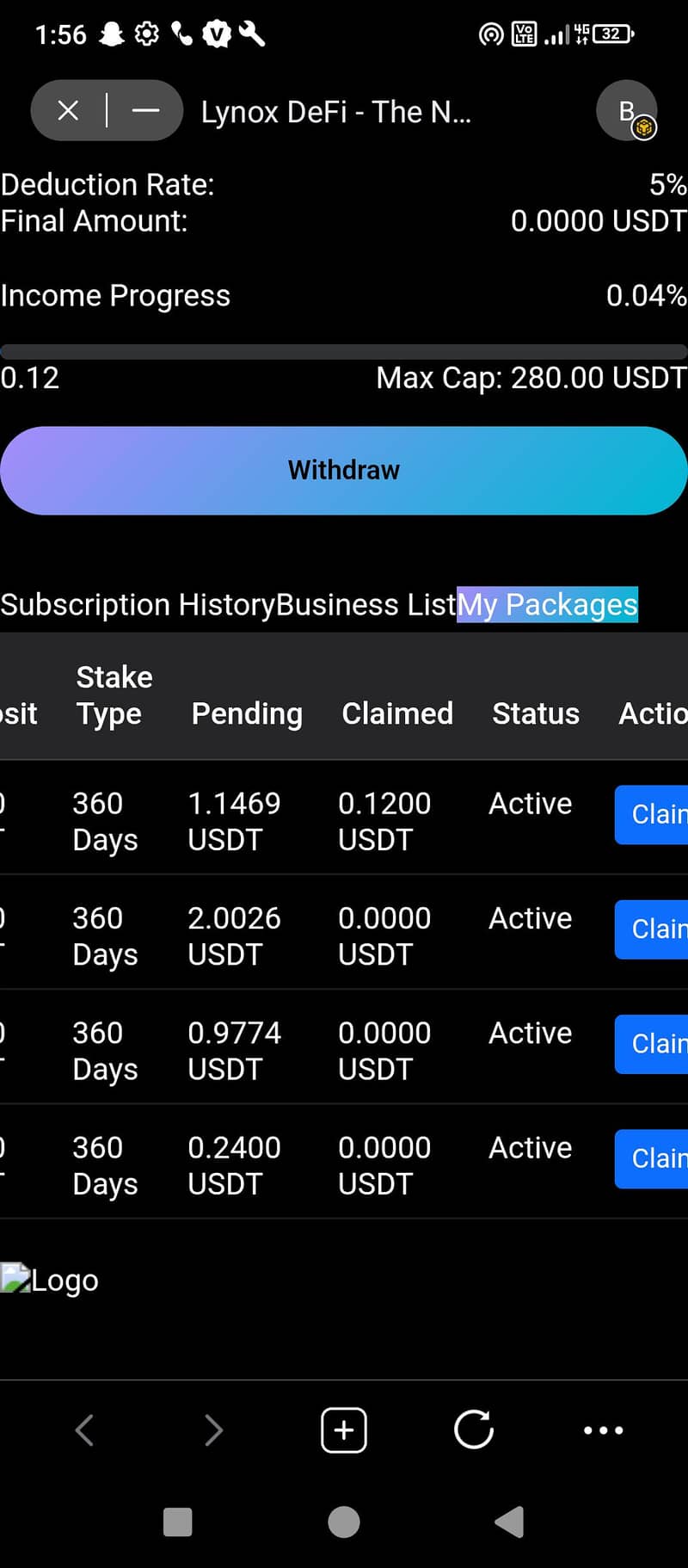Tap the system home button

coord(344,1522)
